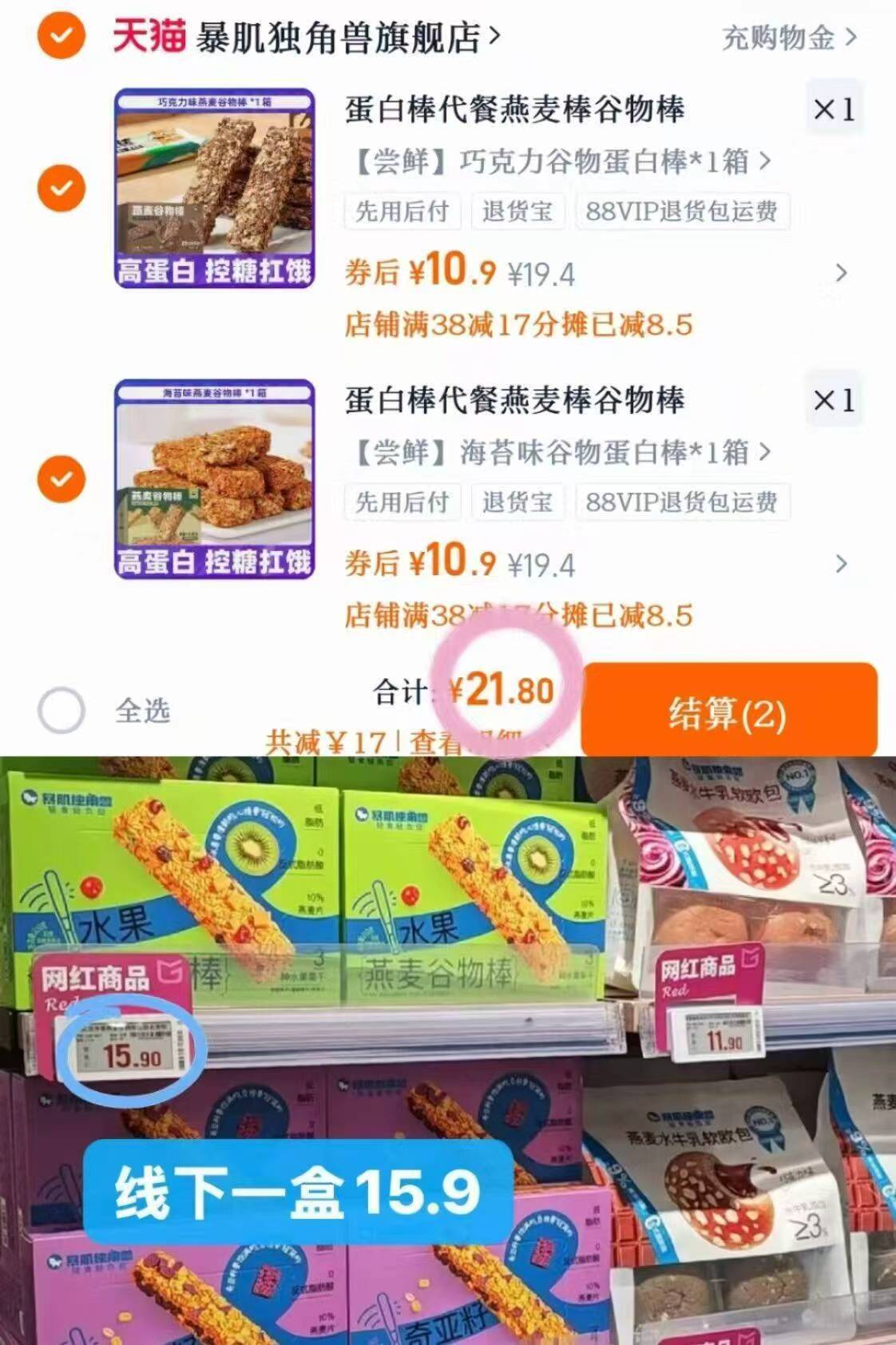The image size is (896, 1345).
Task: Expand the seaweed bar promotion details arrow
Action: [840, 565]
